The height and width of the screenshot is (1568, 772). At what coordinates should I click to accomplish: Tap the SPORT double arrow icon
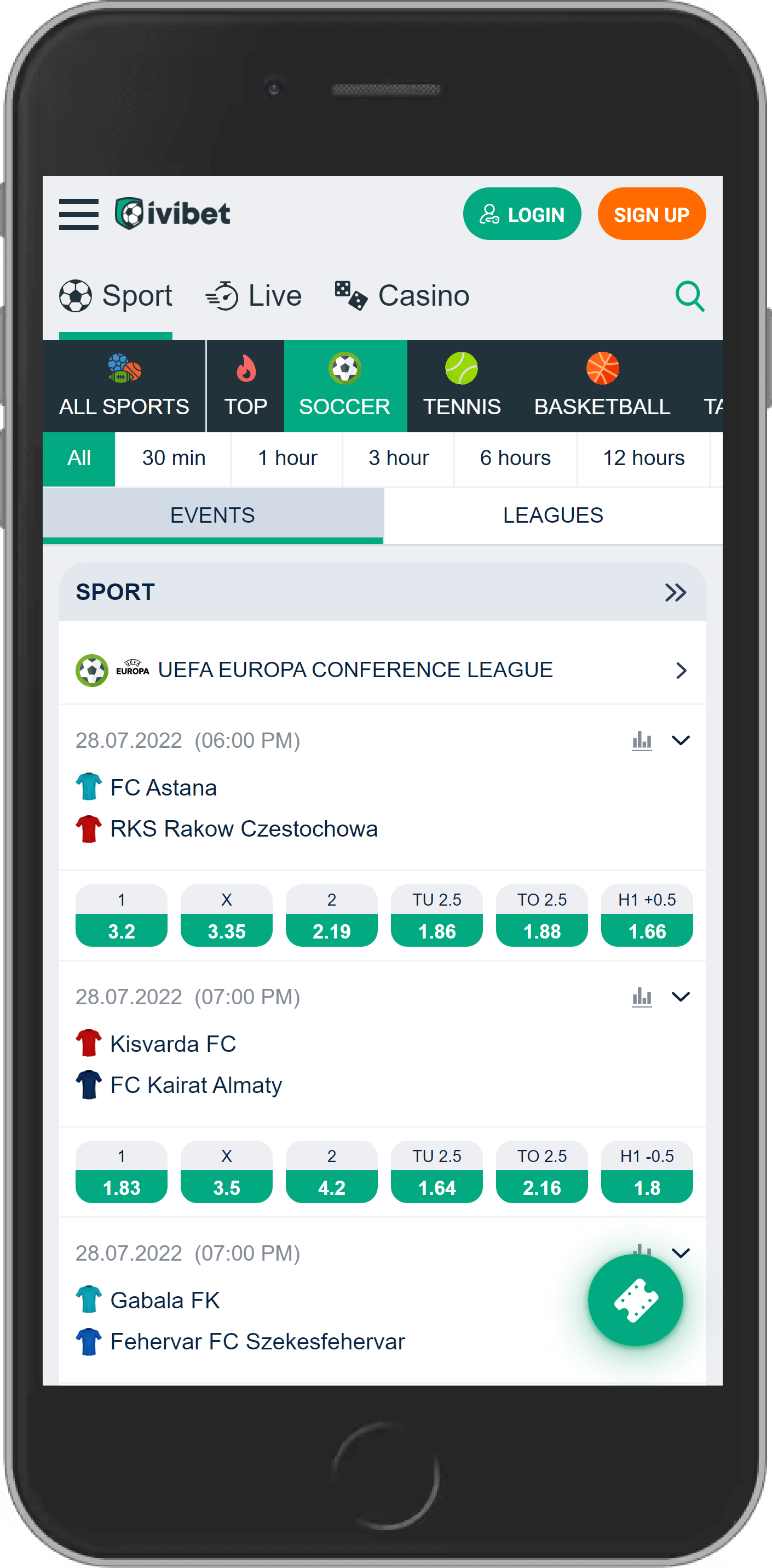[x=675, y=592]
